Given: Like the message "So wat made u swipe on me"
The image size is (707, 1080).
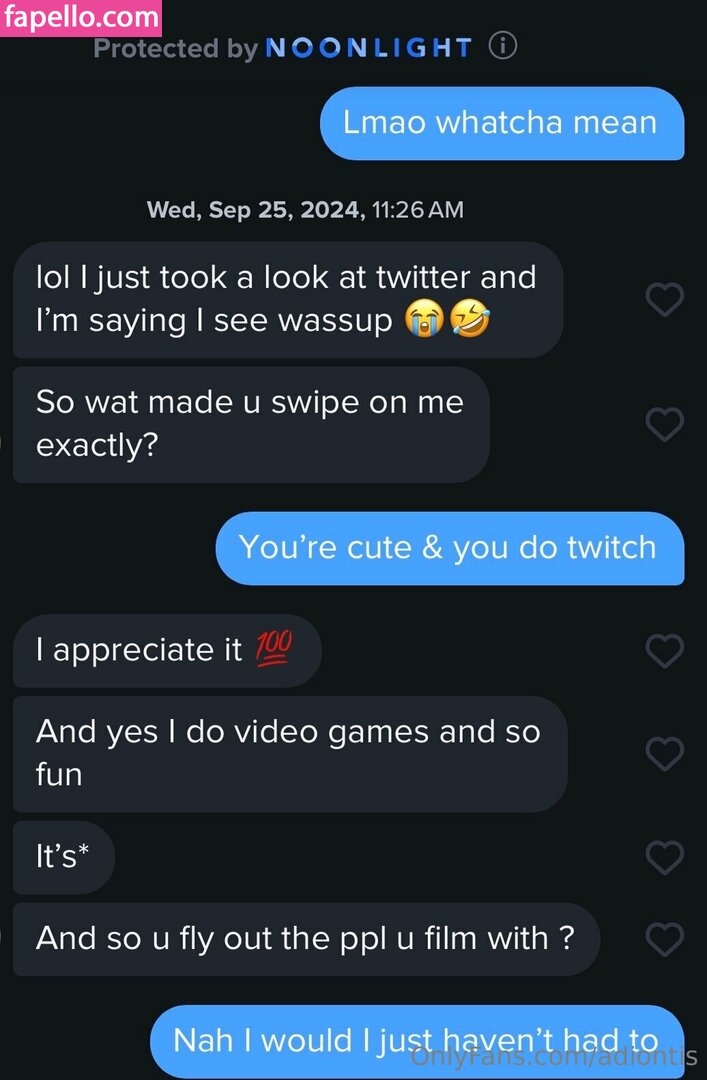Looking at the screenshot, I should click(664, 424).
